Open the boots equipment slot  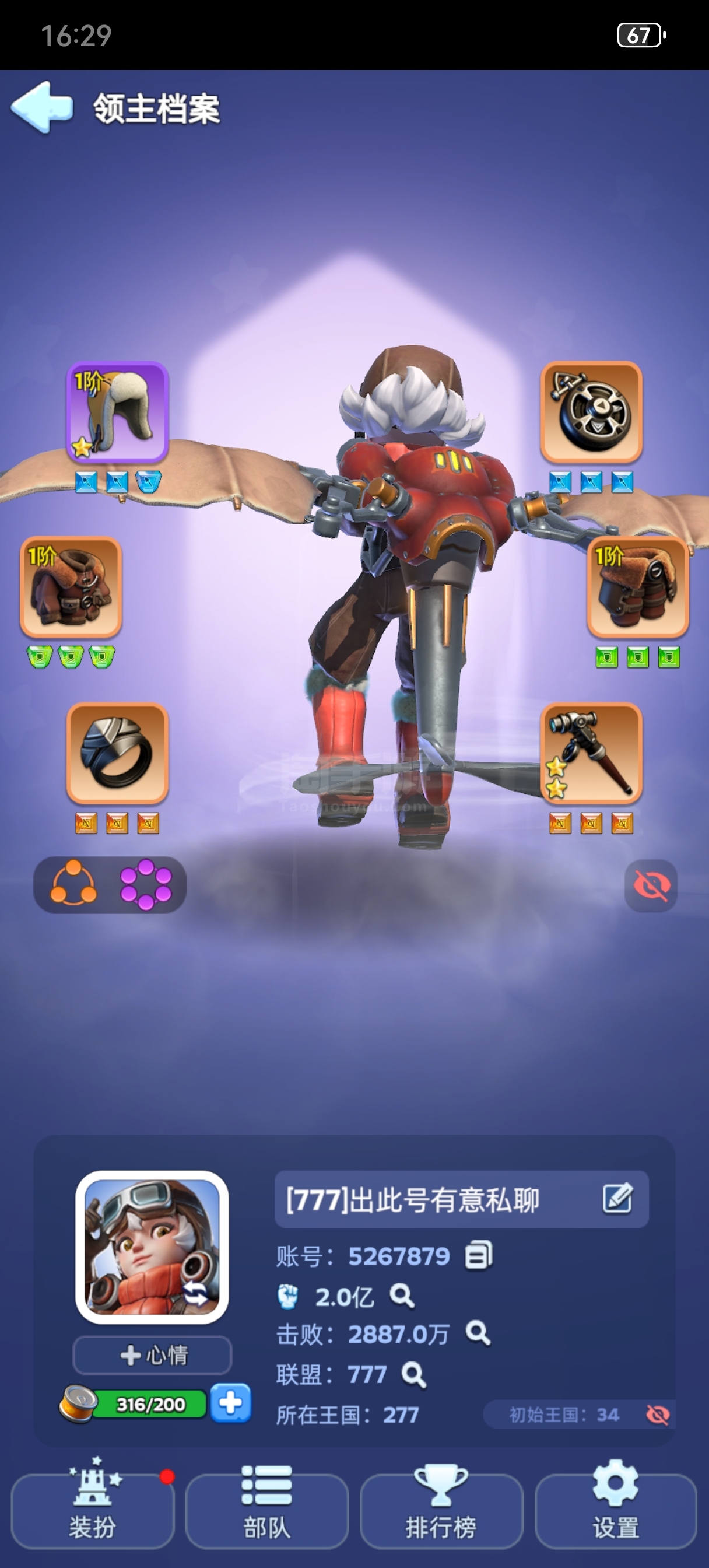pyautogui.click(x=638, y=587)
